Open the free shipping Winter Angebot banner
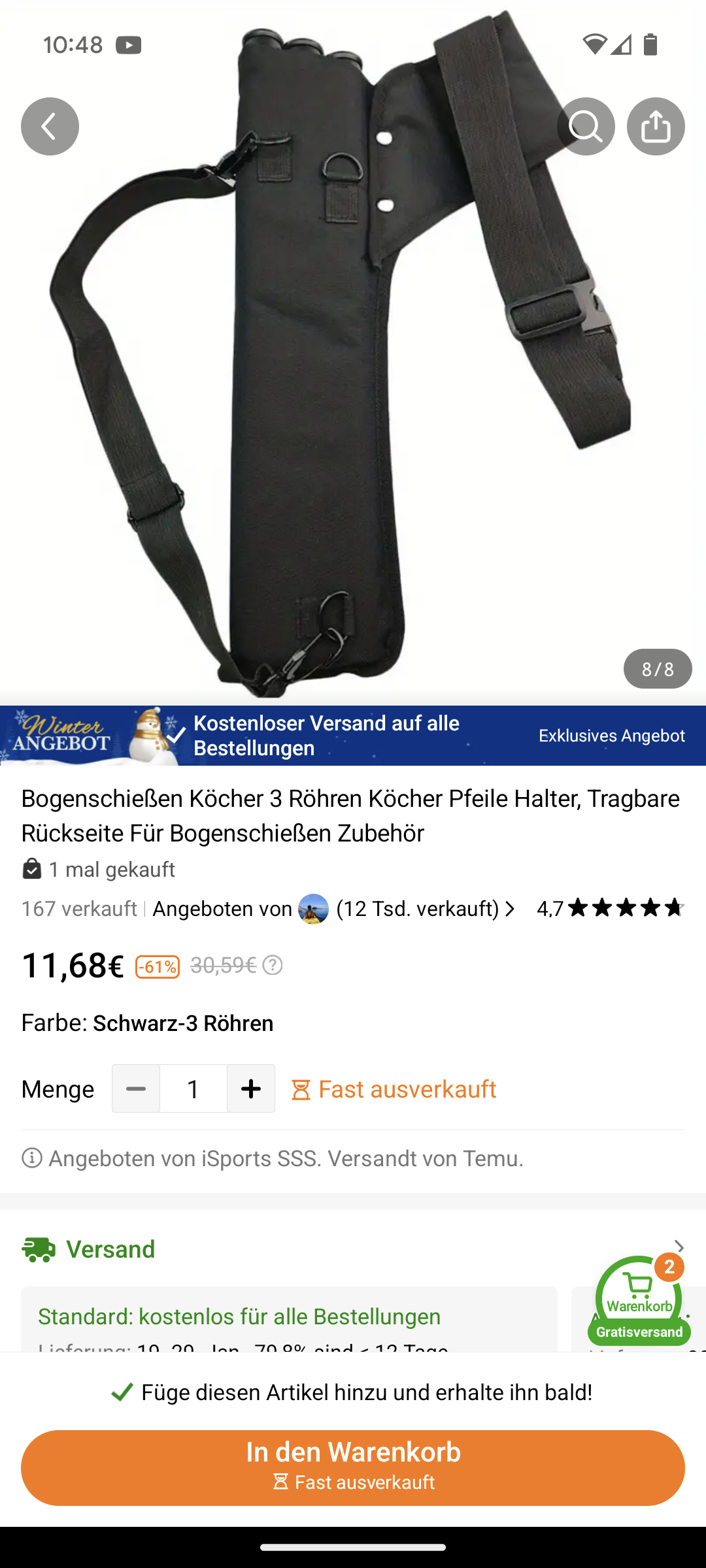This screenshot has height=1568, width=706. pos(353,736)
